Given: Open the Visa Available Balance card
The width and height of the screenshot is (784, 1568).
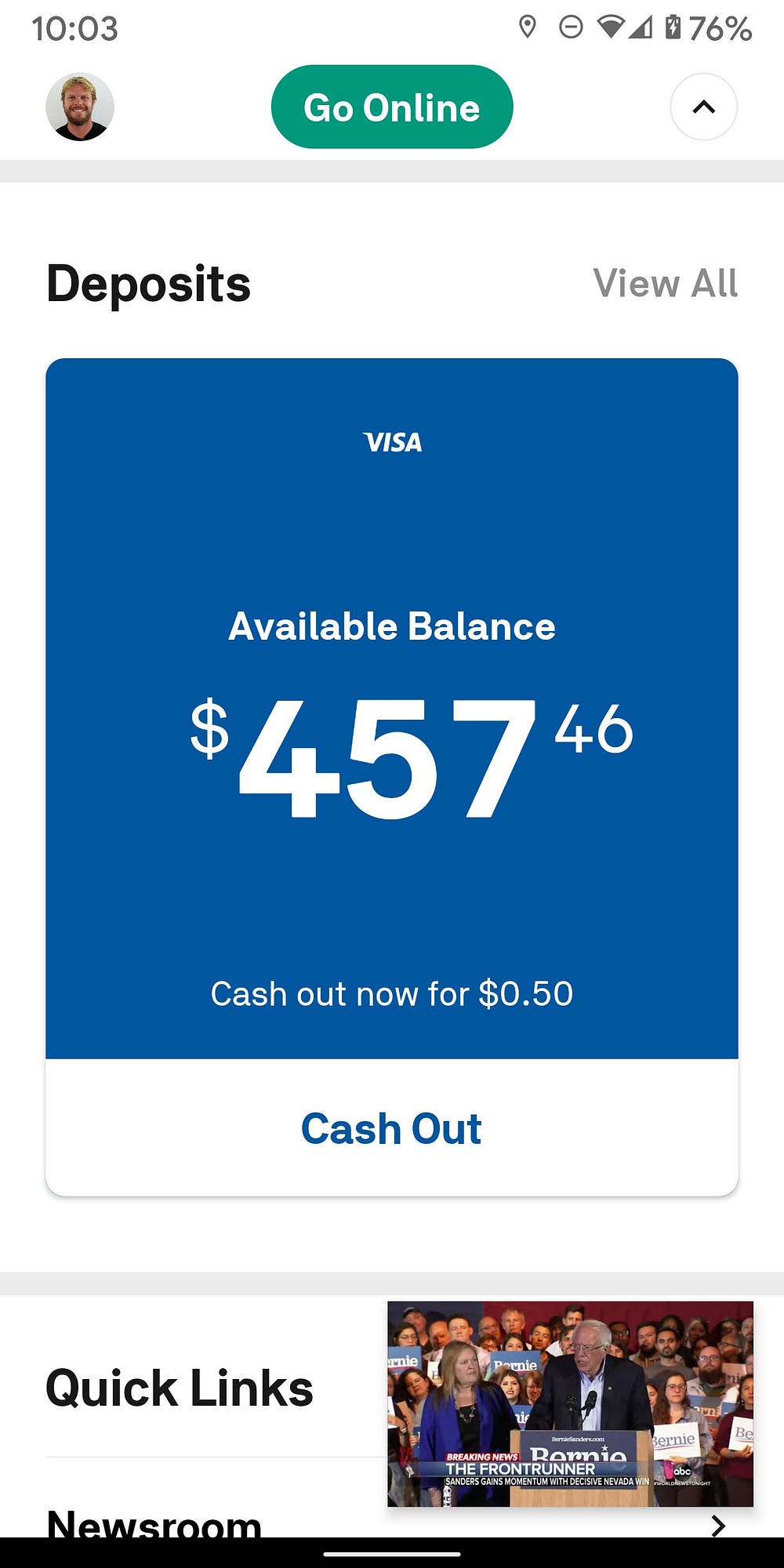Looking at the screenshot, I should [392, 709].
